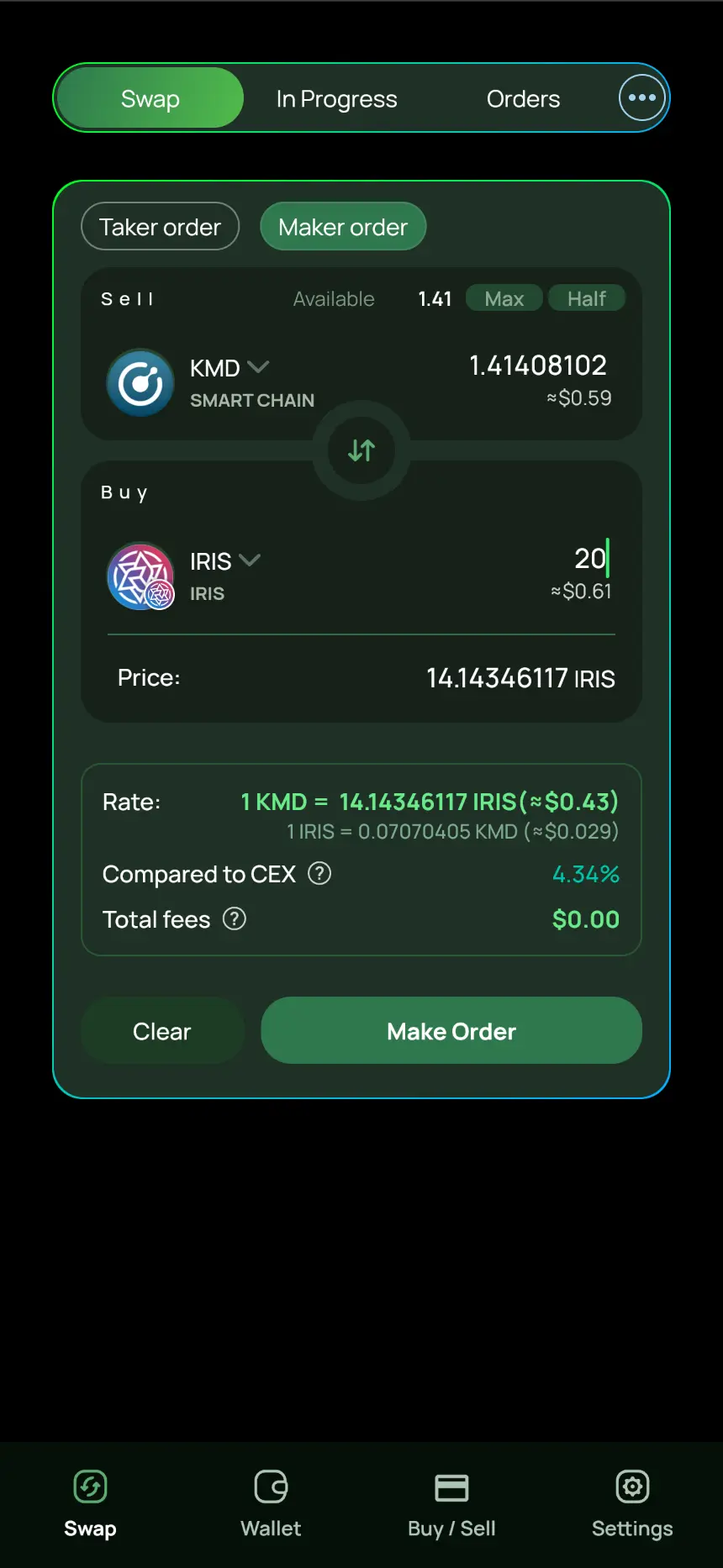Click the Compared to CEX help icon
Image resolution: width=723 pixels, height=1568 pixels.
tap(319, 874)
